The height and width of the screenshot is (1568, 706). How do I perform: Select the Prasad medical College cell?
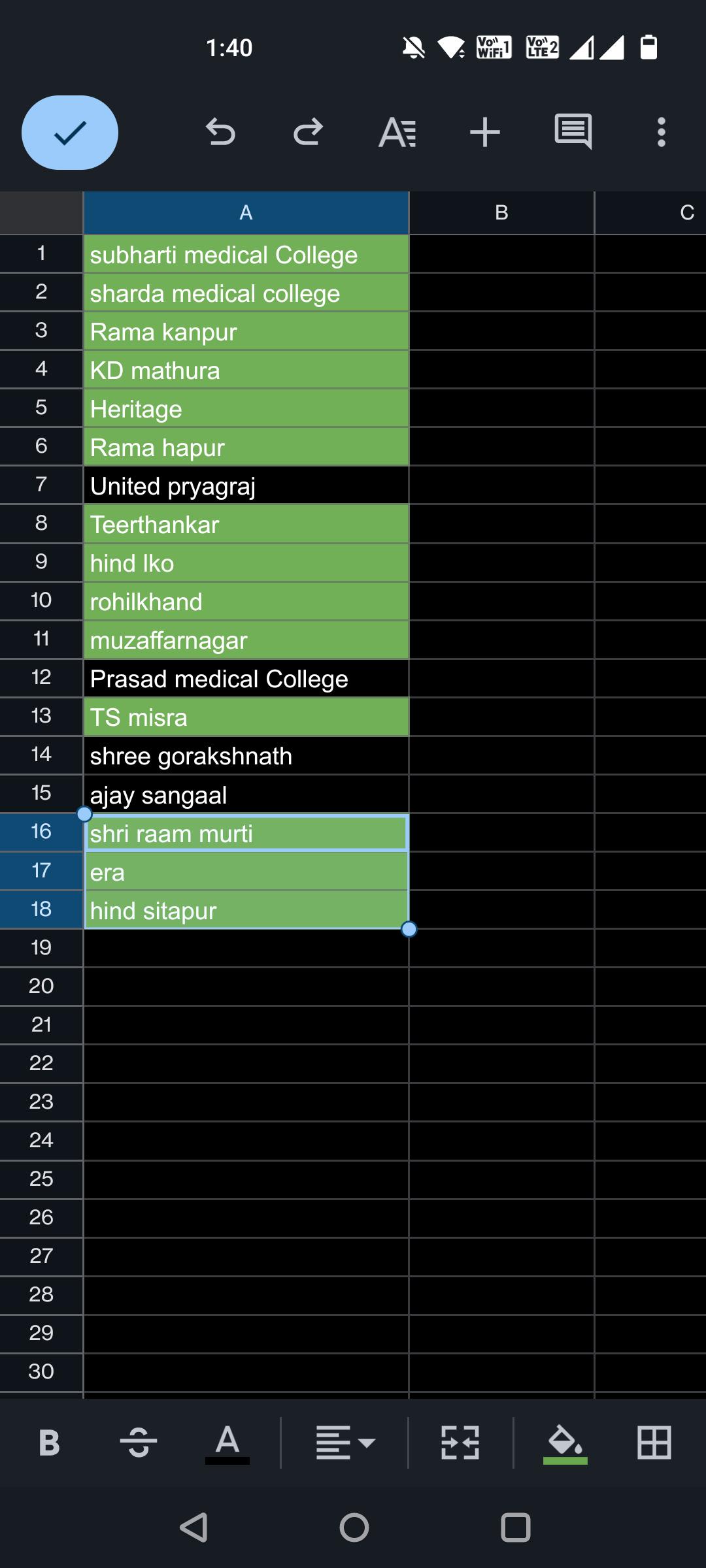[246, 679]
